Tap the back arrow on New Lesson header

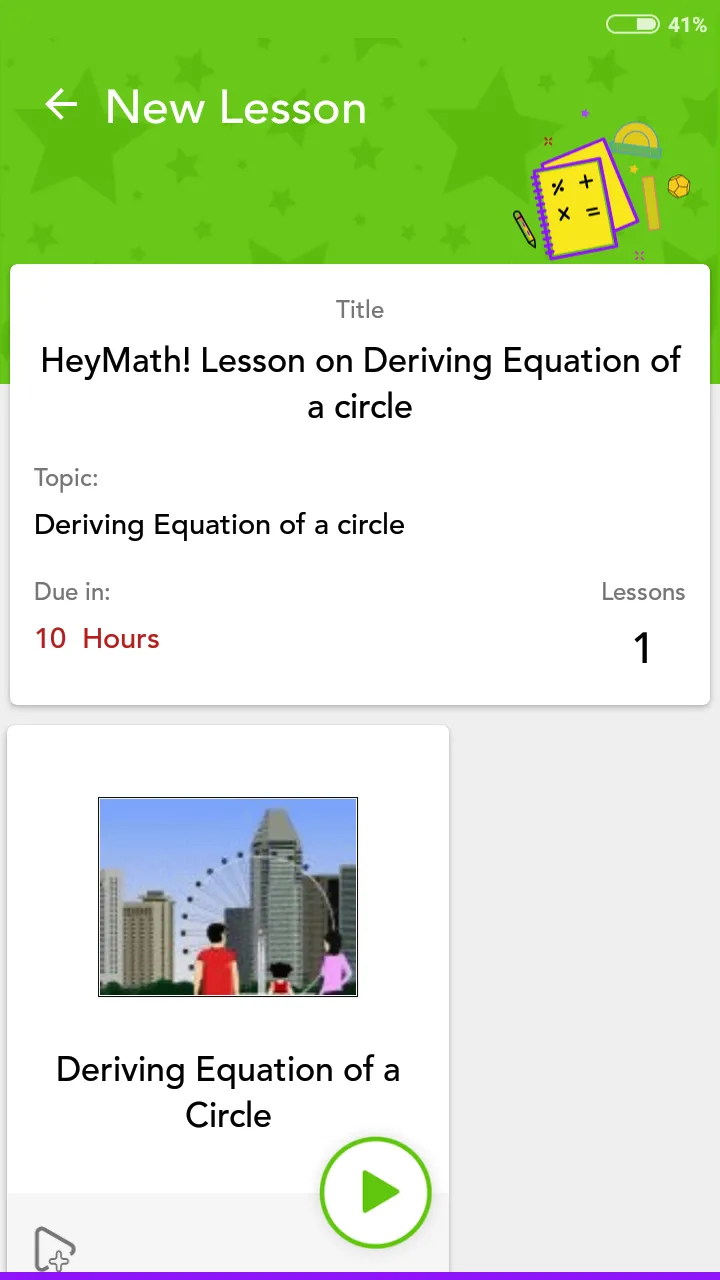click(x=60, y=105)
